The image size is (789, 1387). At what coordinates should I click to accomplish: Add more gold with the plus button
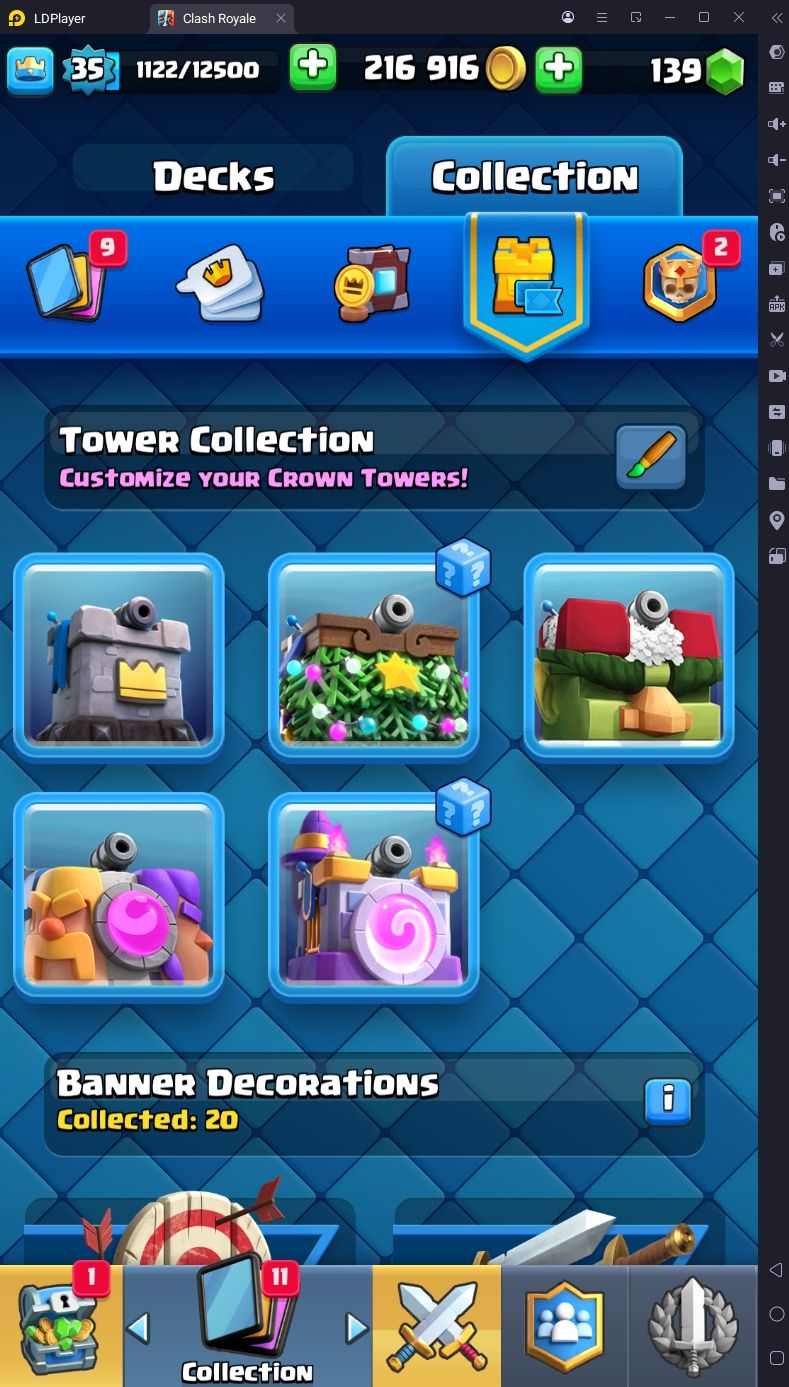(x=560, y=69)
